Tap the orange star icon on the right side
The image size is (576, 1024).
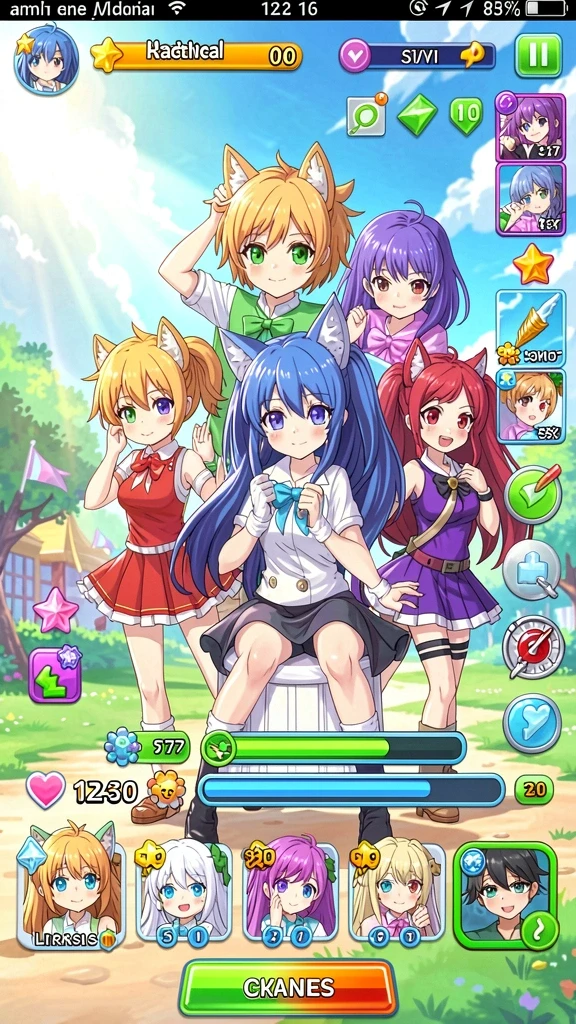533,263
